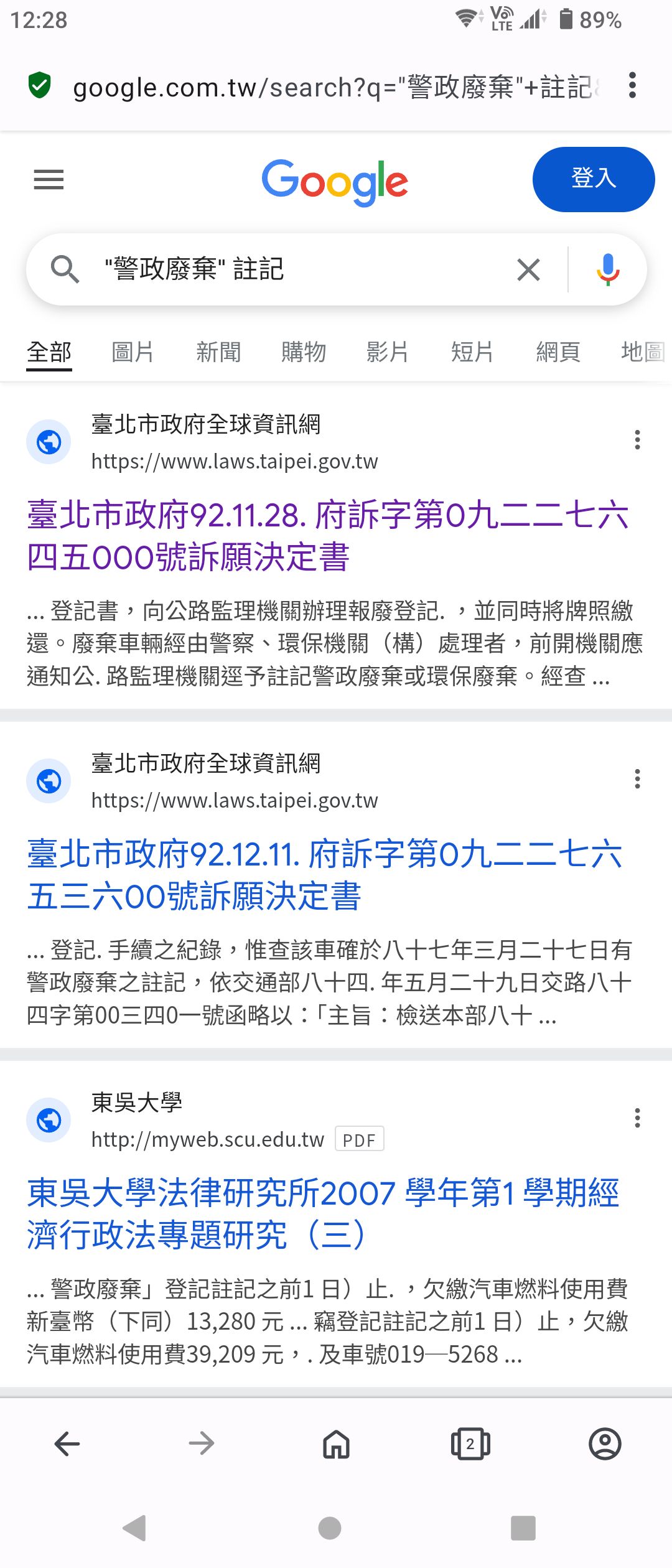Image resolution: width=672 pixels, height=1568 pixels.
Task: Tap the 登入 sign-in button
Action: (593, 179)
